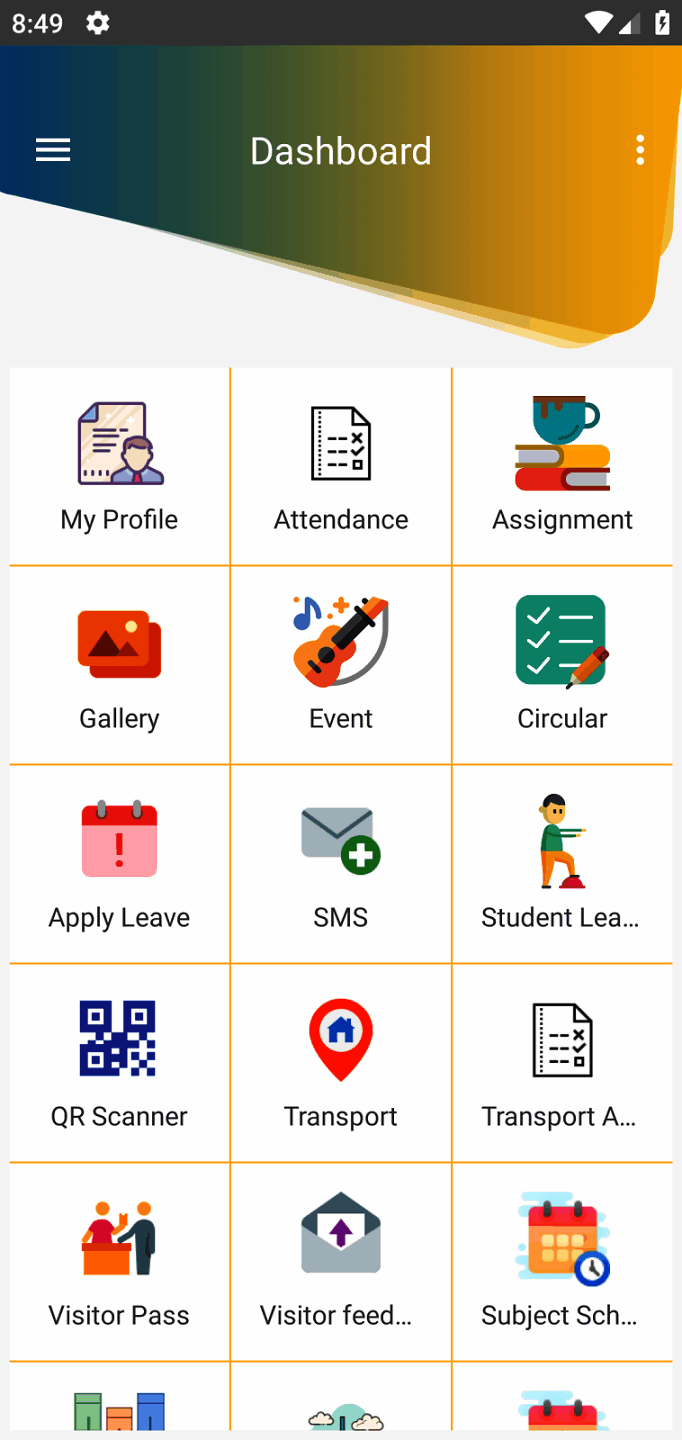Open the Transport A... checklist tile
Image resolution: width=682 pixels, height=1440 pixels.
pos(562,1063)
